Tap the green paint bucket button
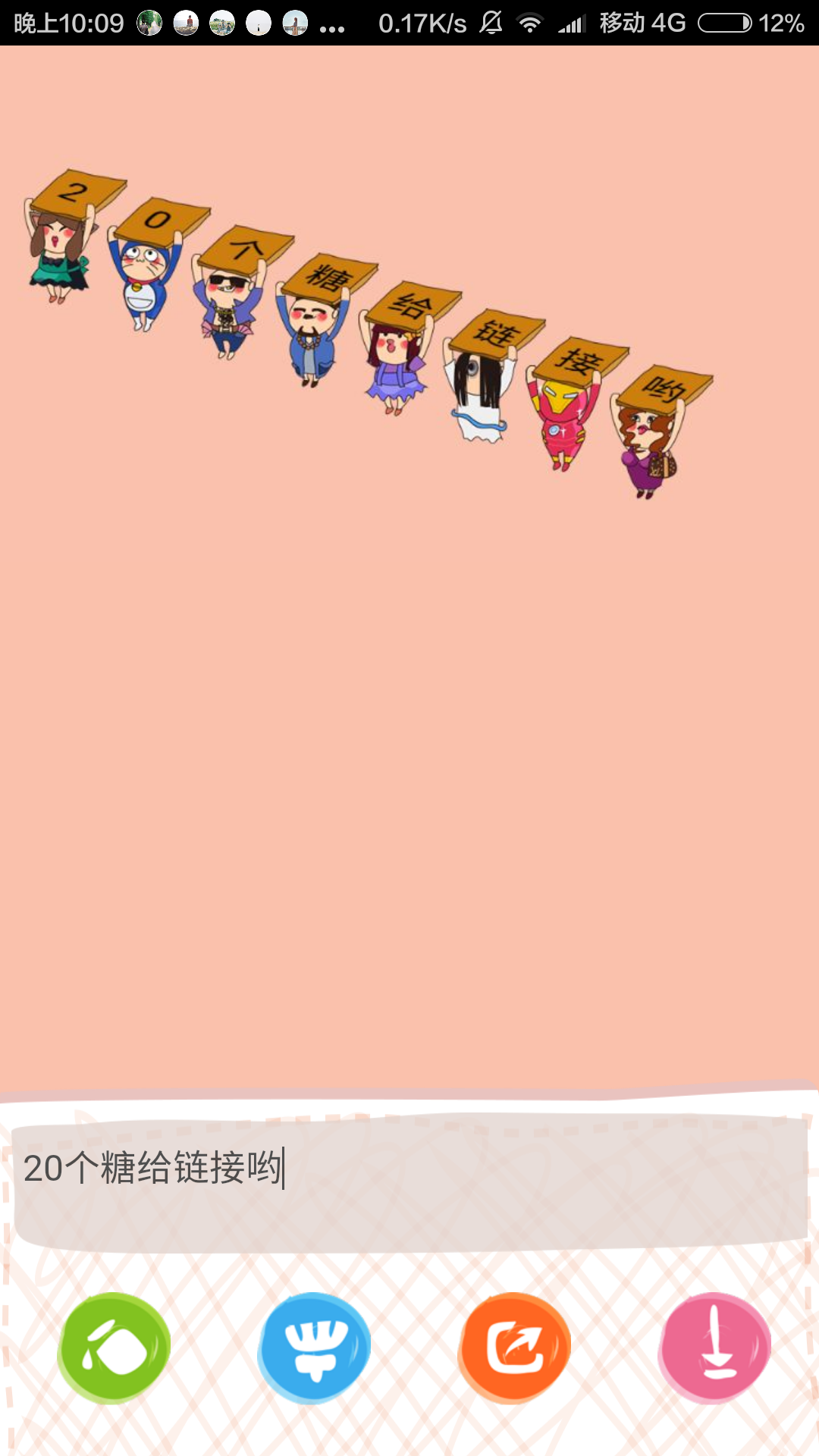This screenshot has width=819, height=1456. [115, 1348]
